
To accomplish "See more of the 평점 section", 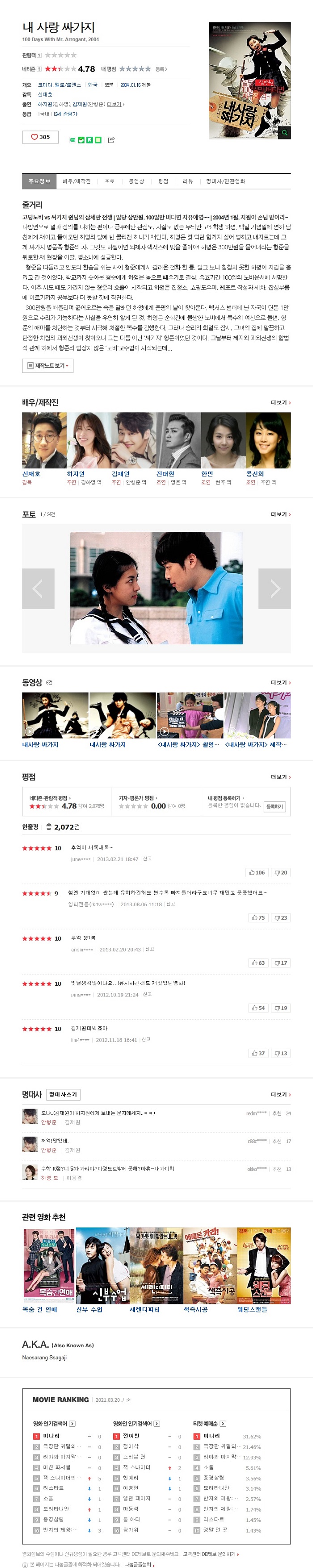I will (281, 777).
